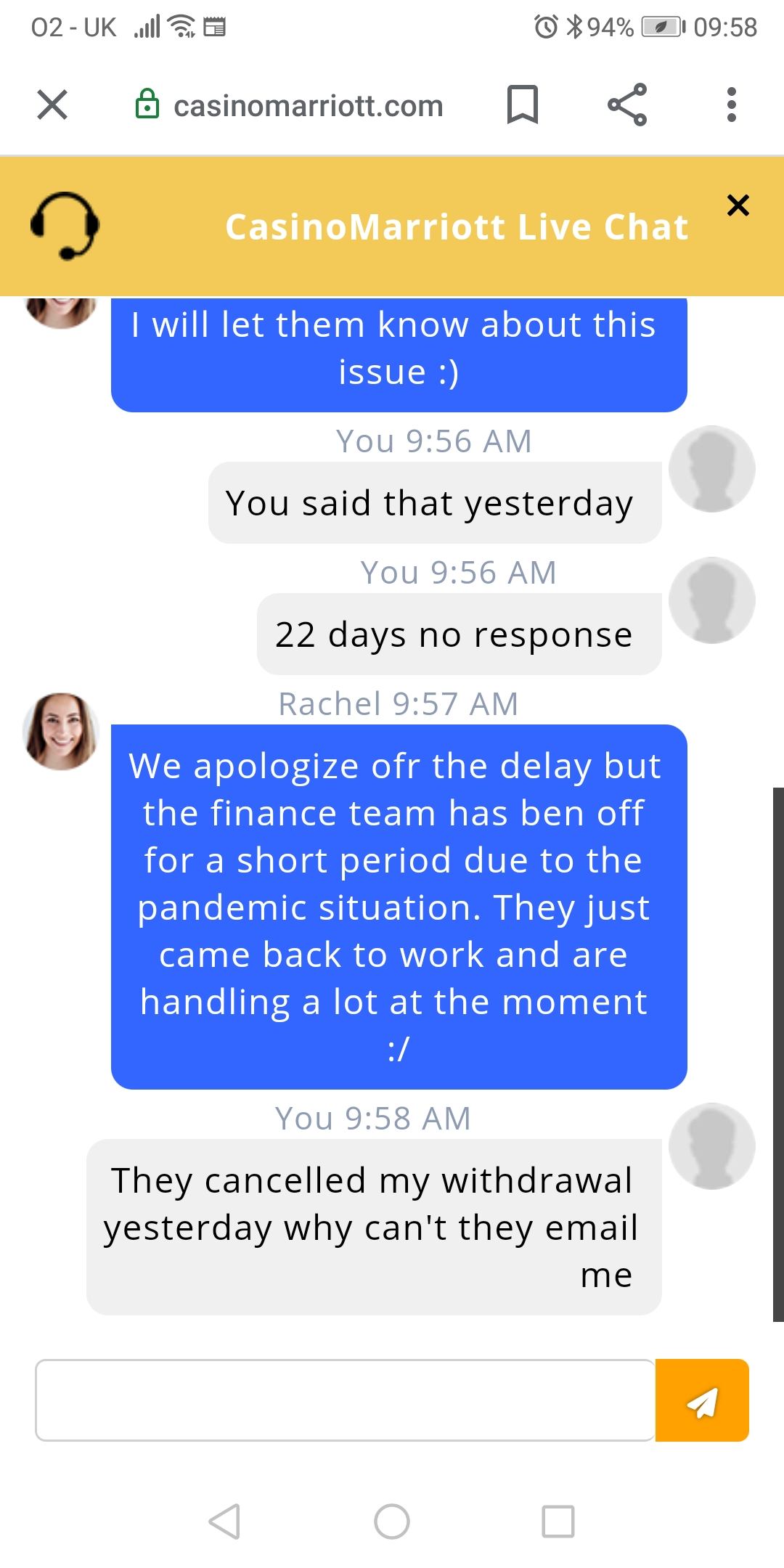This screenshot has height=1568, width=784.
Task: Open the browser overflow menu
Action: (731, 105)
